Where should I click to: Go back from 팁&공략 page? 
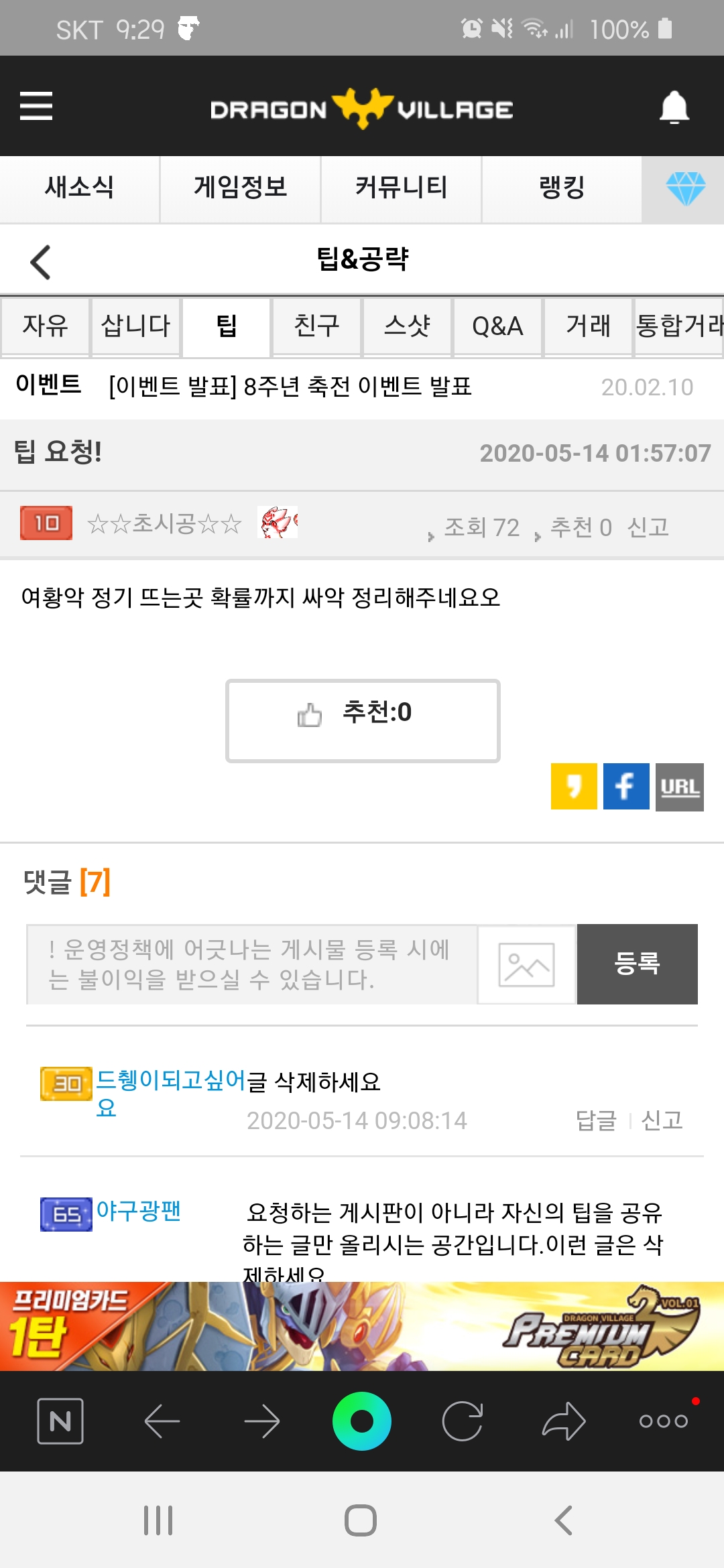41,261
